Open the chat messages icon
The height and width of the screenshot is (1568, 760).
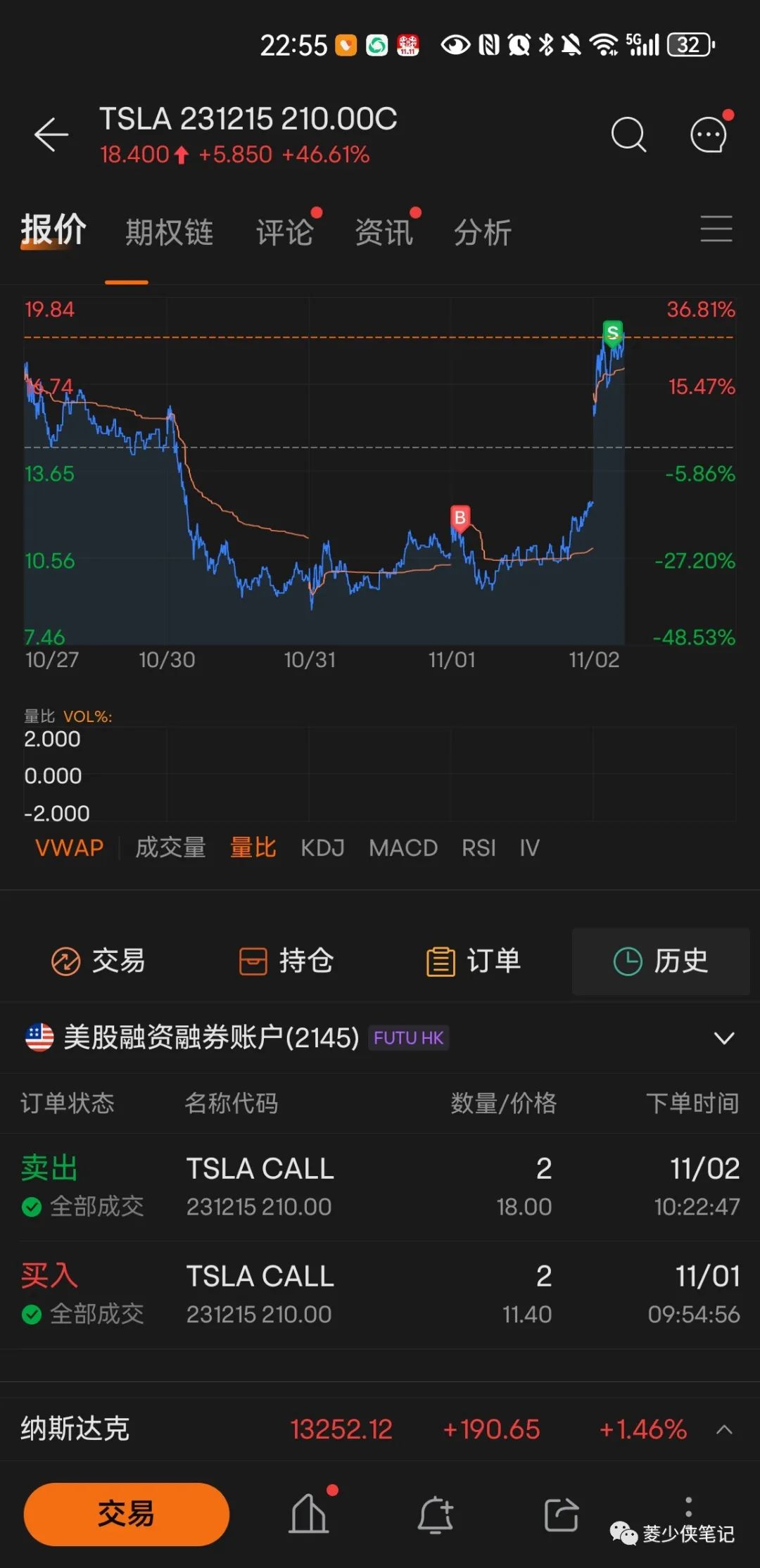click(x=708, y=134)
